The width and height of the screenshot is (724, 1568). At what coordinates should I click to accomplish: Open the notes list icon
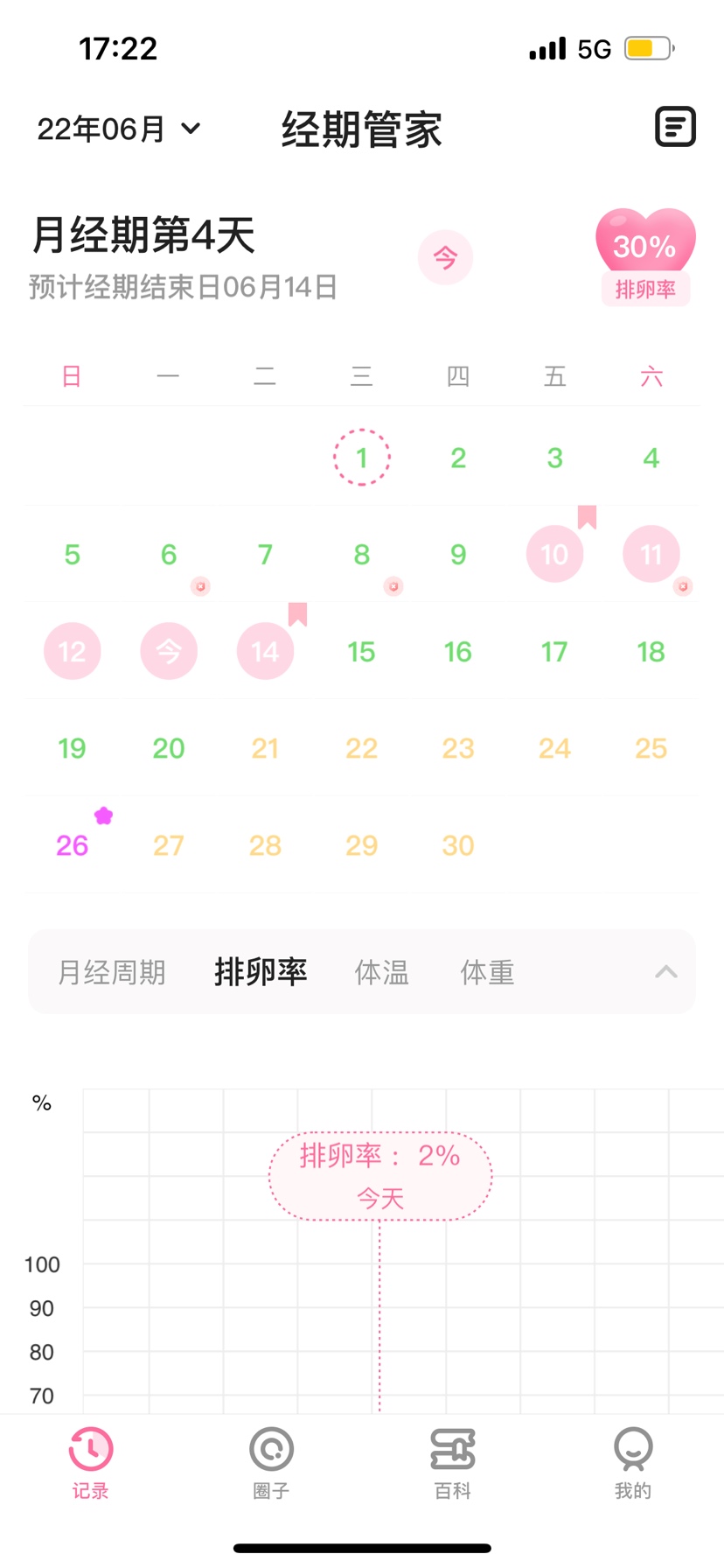(675, 128)
